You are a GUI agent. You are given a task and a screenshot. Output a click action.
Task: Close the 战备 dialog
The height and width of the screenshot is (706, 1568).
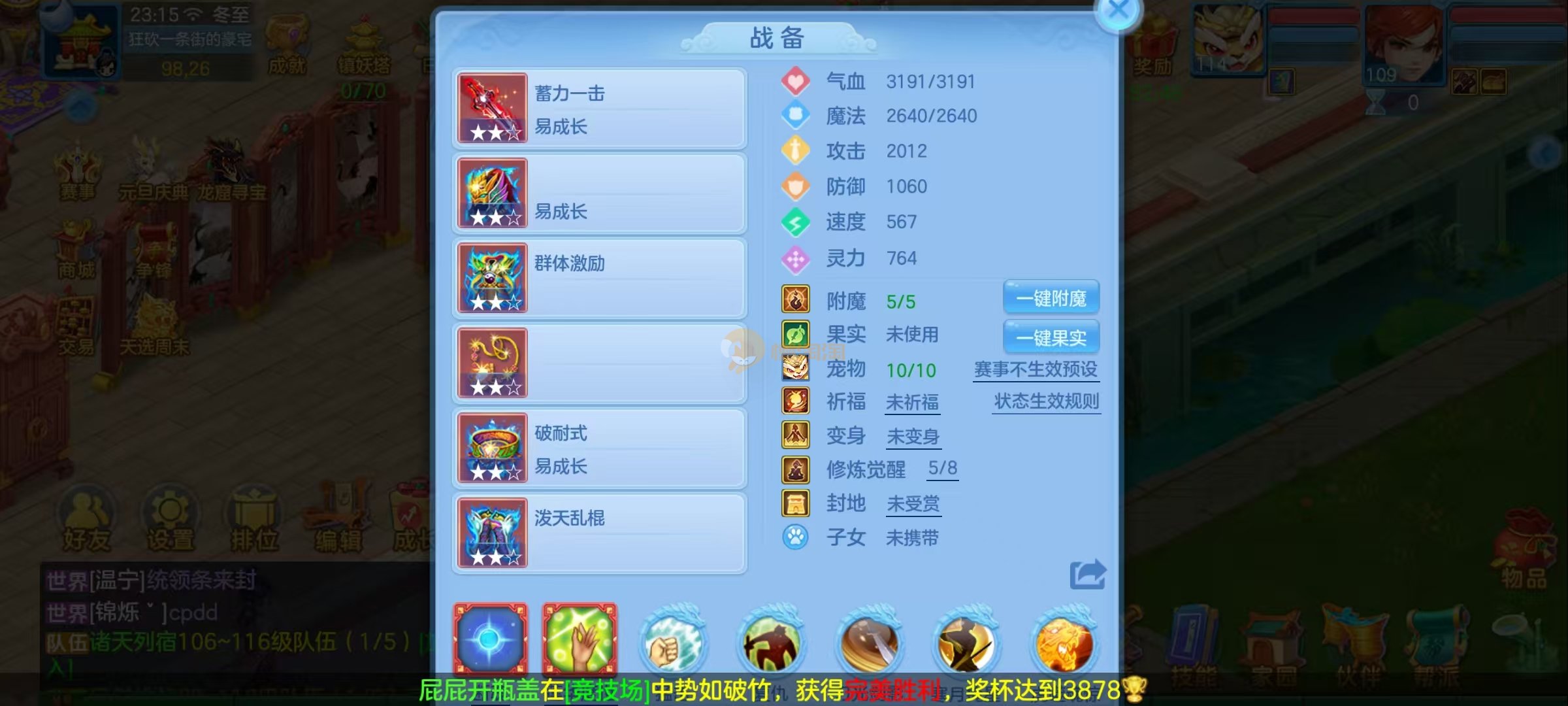[1118, 11]
